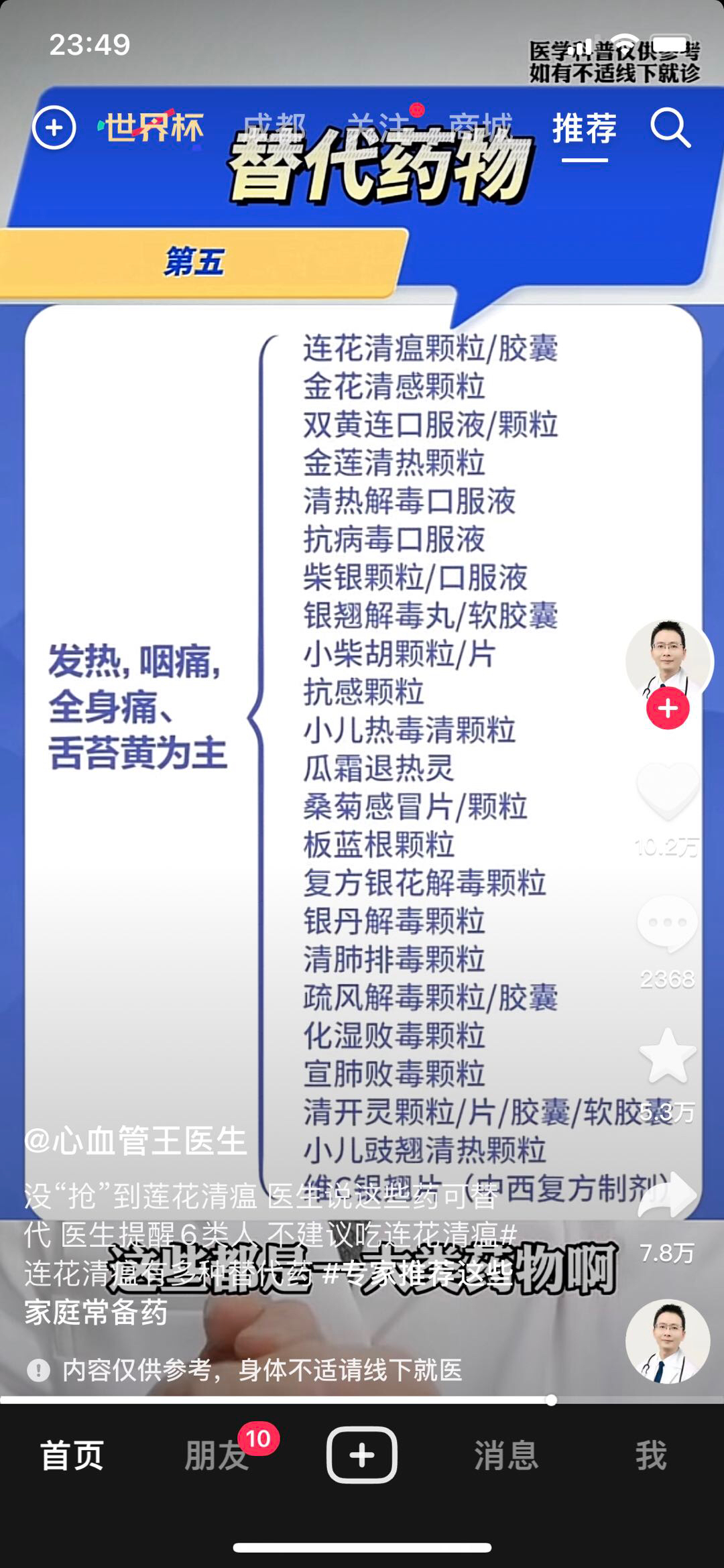Open the doctor's profile avatar
The height and width of the screenshot is (1568, 724).
pos(668,660)
